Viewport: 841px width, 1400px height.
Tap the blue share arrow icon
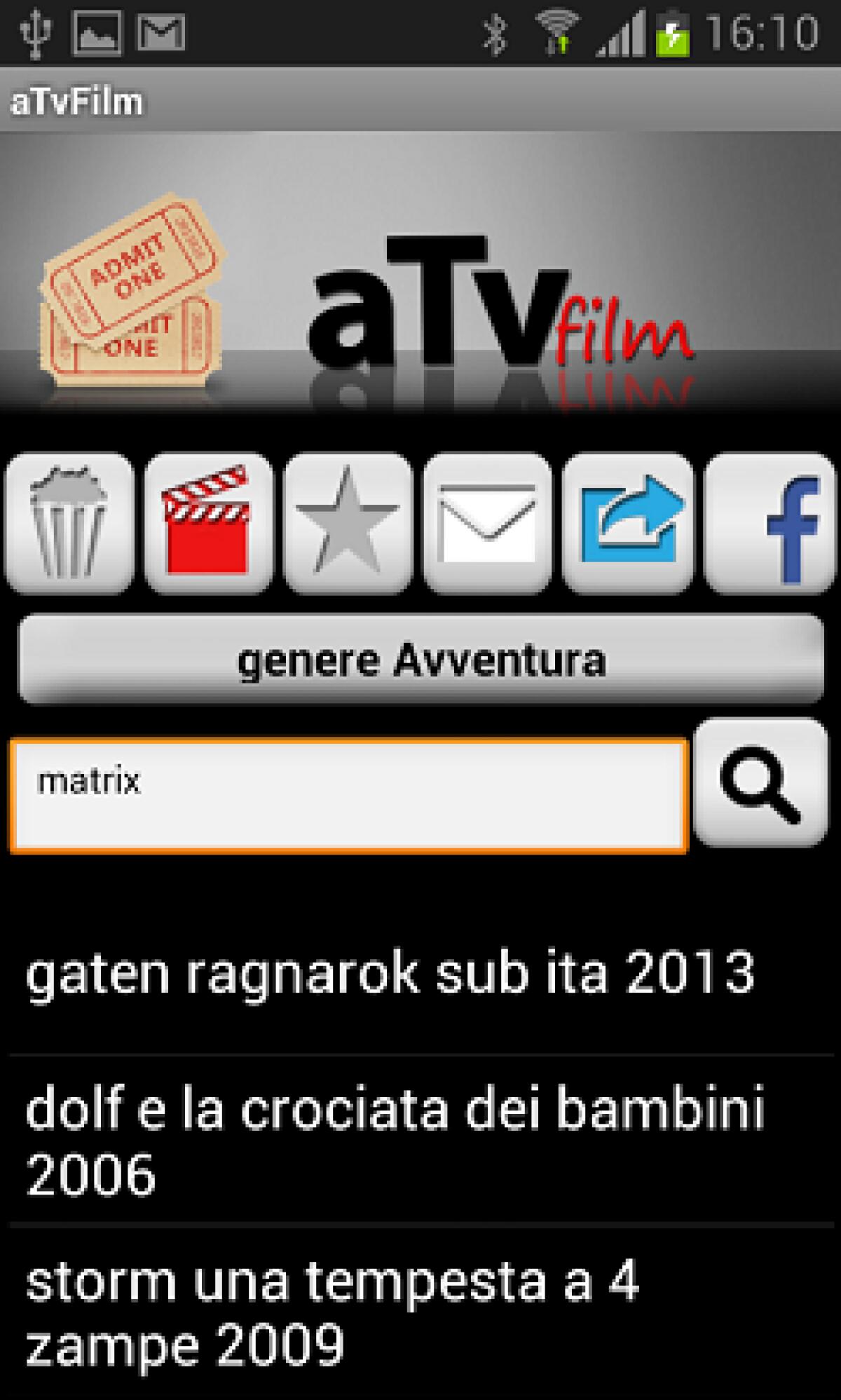click(x=627, y=522)
